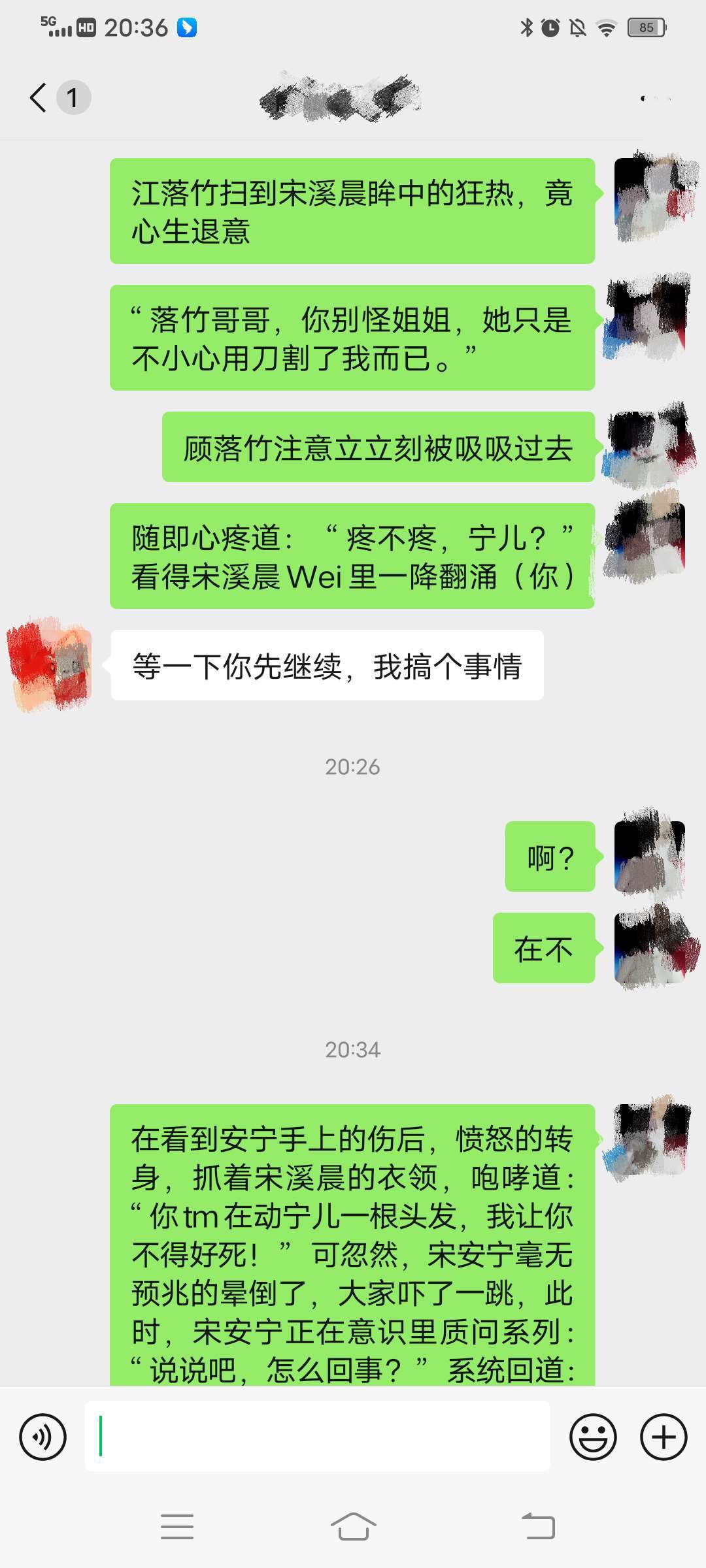Image resolution: width=706 pixels, height=1568 pixels.
Task: Open the plus attachments menu
Action: coord(664,1437)
